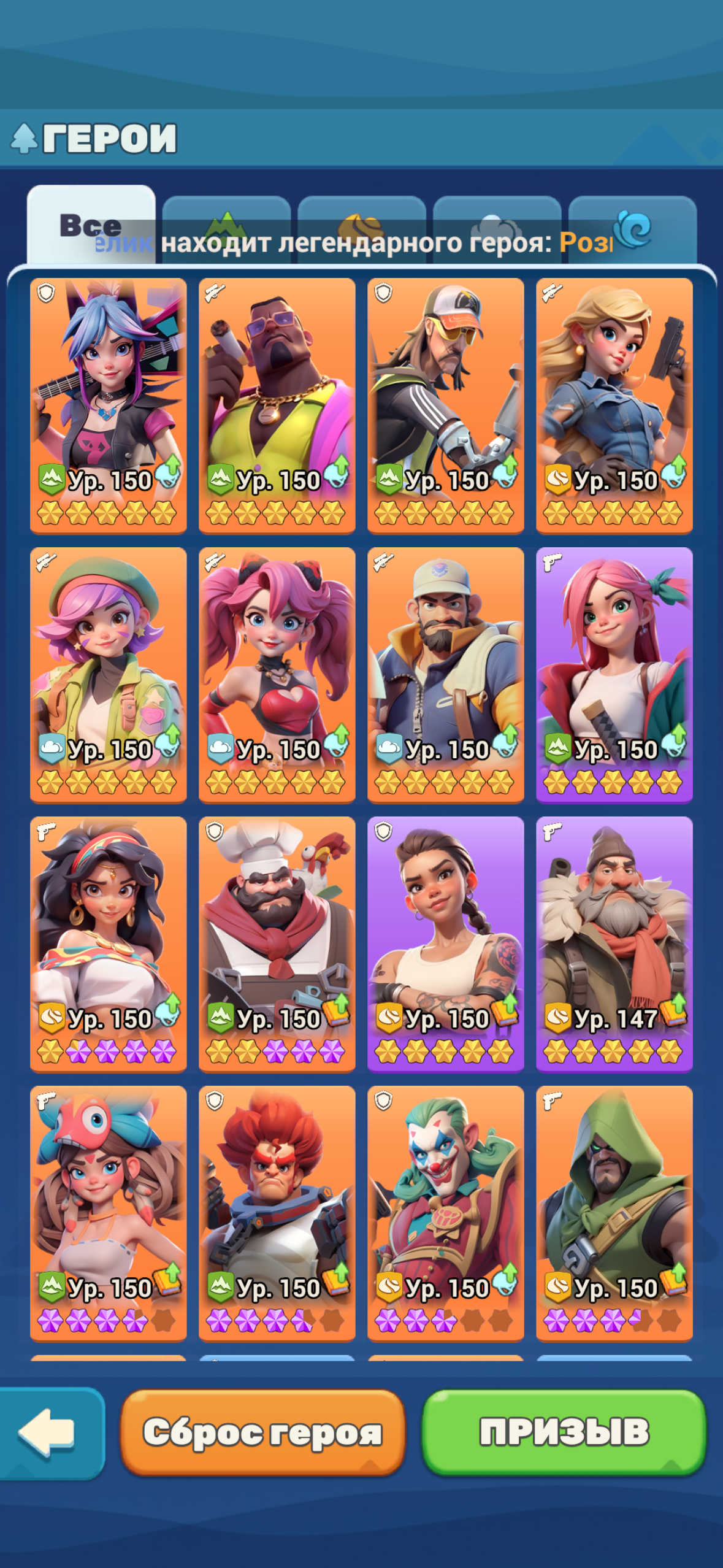Image resolution: width=723 pixels, height=1568 pixels.
Task: Tap the Сброс героя button
Action: 262,1432
